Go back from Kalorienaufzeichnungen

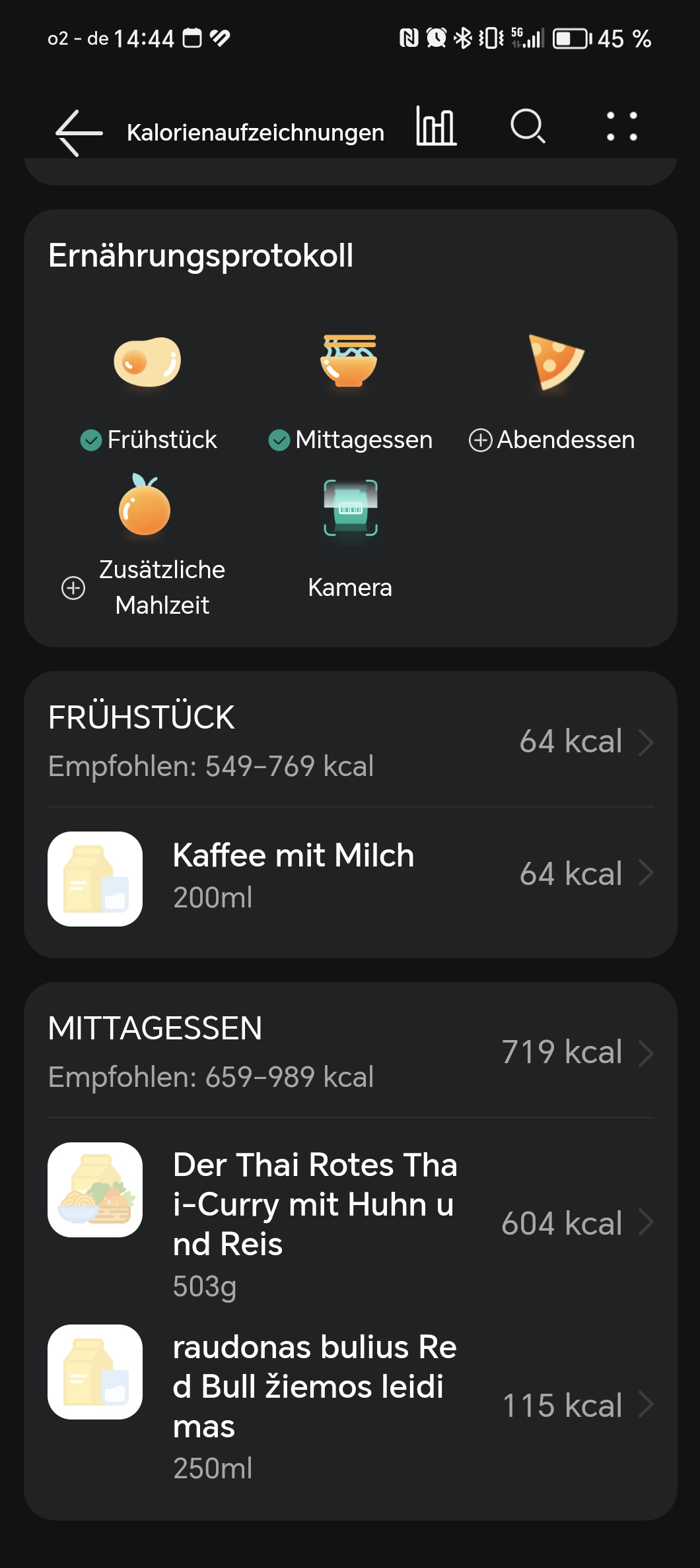[79, 132]
